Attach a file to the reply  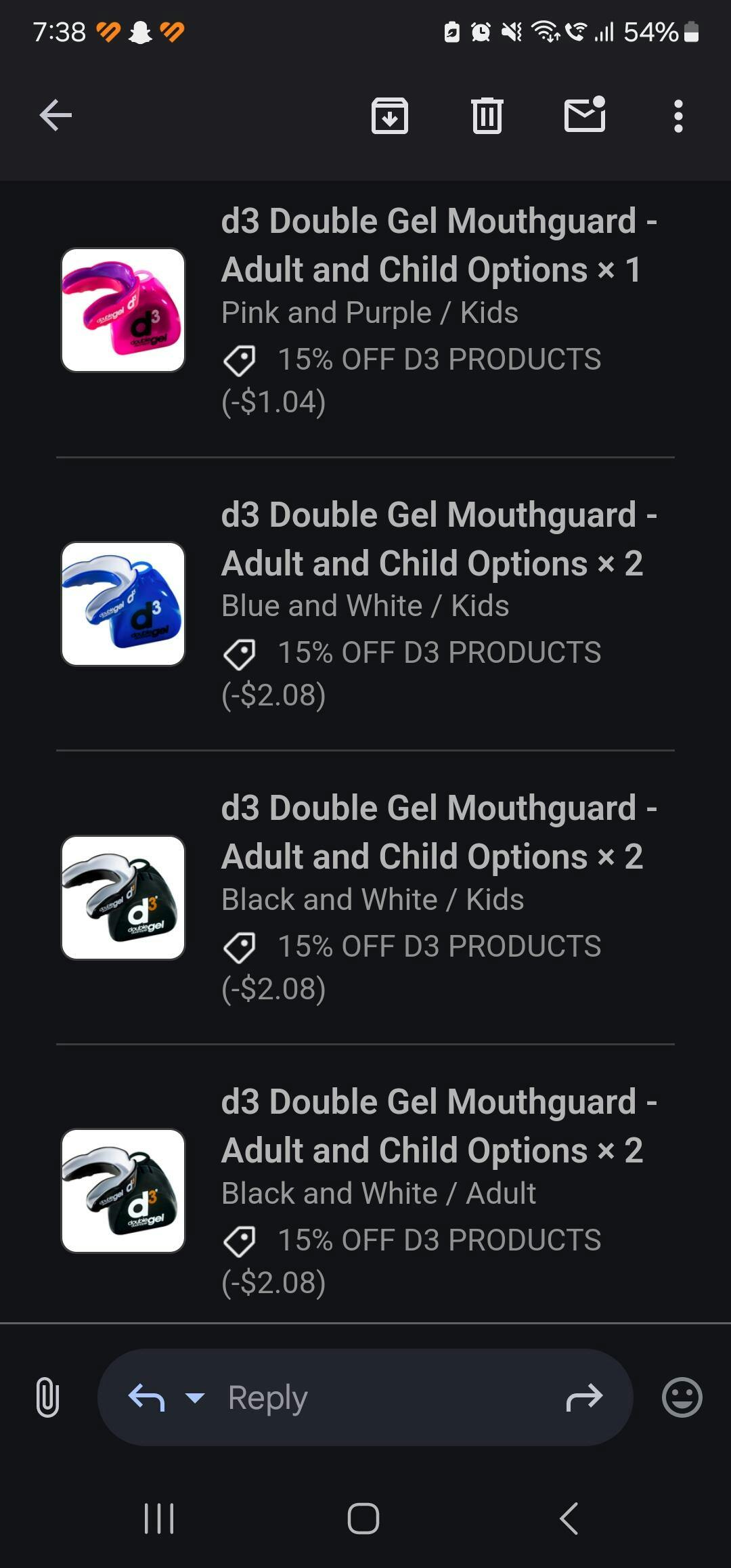(47, 1397)
